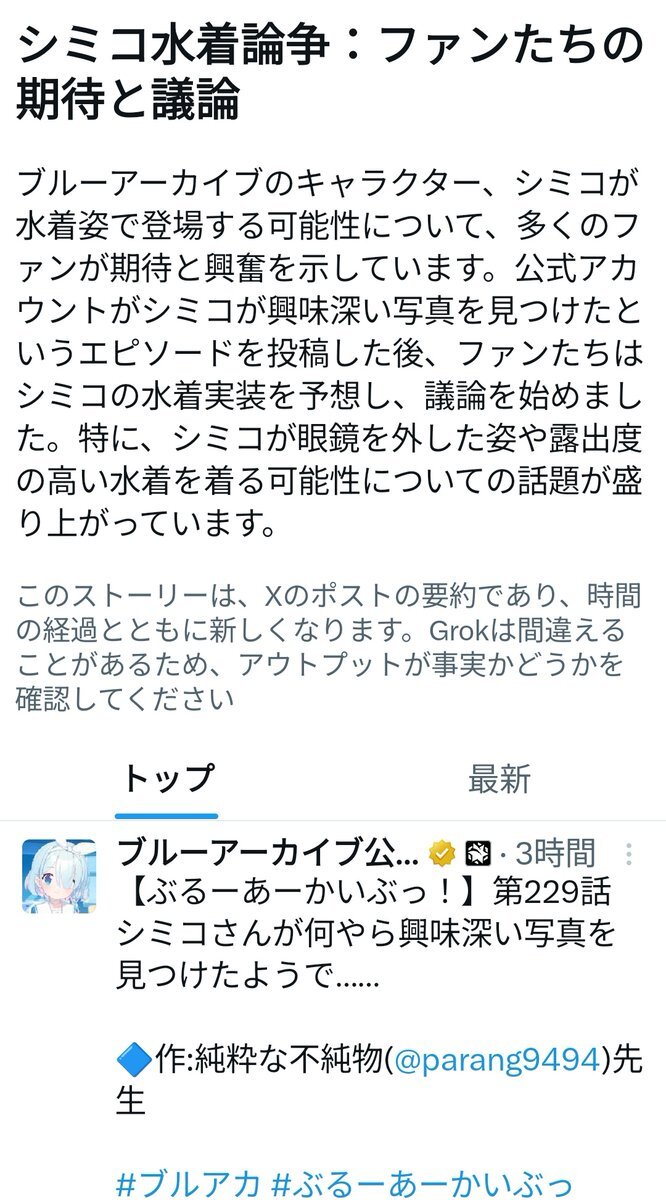
Task: Switch to the 最新 tab
Action: [x=499, y=778]
